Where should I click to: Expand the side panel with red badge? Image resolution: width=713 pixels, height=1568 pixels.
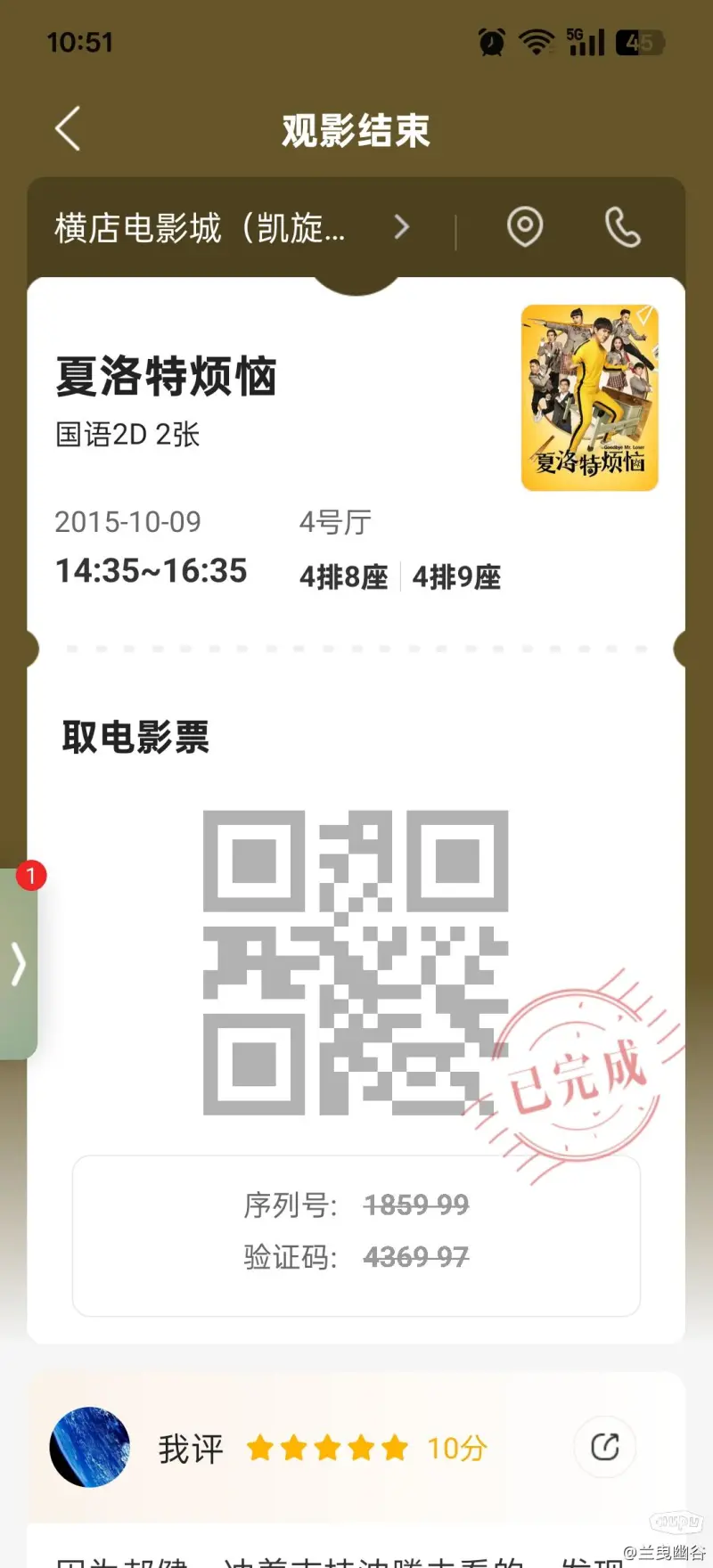coord(18,964)
